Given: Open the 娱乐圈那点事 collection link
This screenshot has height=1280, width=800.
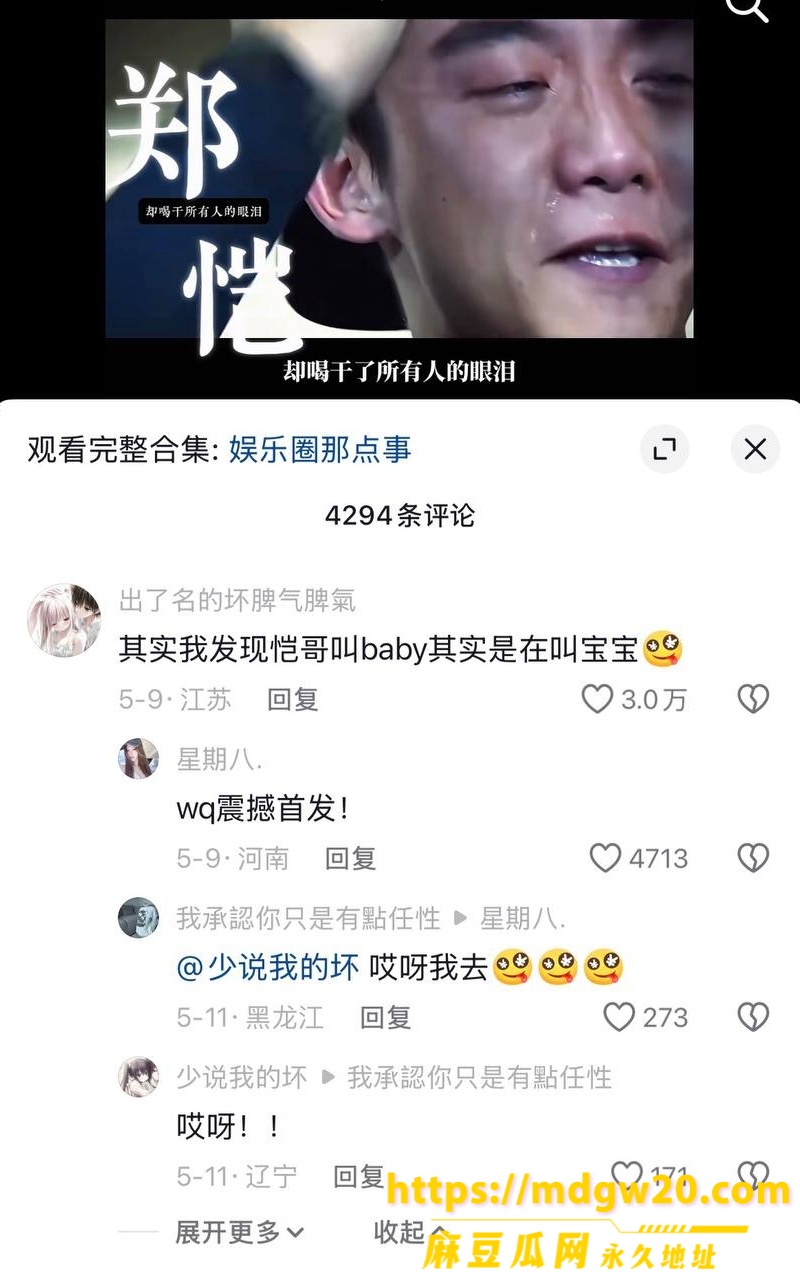Looking at the screenshot, I should point(320,450).
